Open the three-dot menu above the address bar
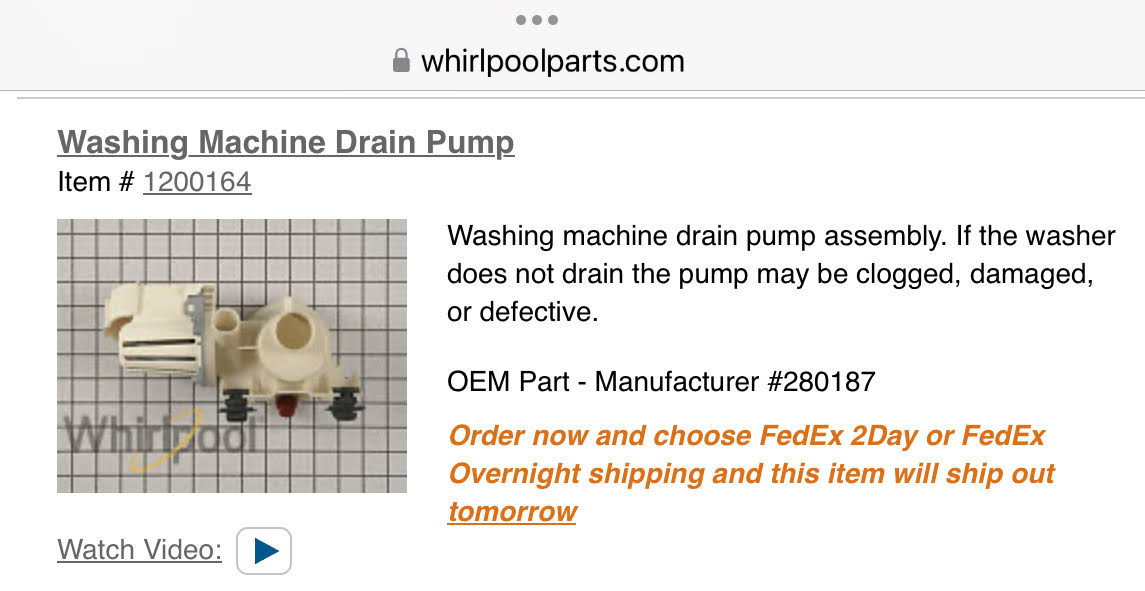1145x591 pixels. (537, 20)
